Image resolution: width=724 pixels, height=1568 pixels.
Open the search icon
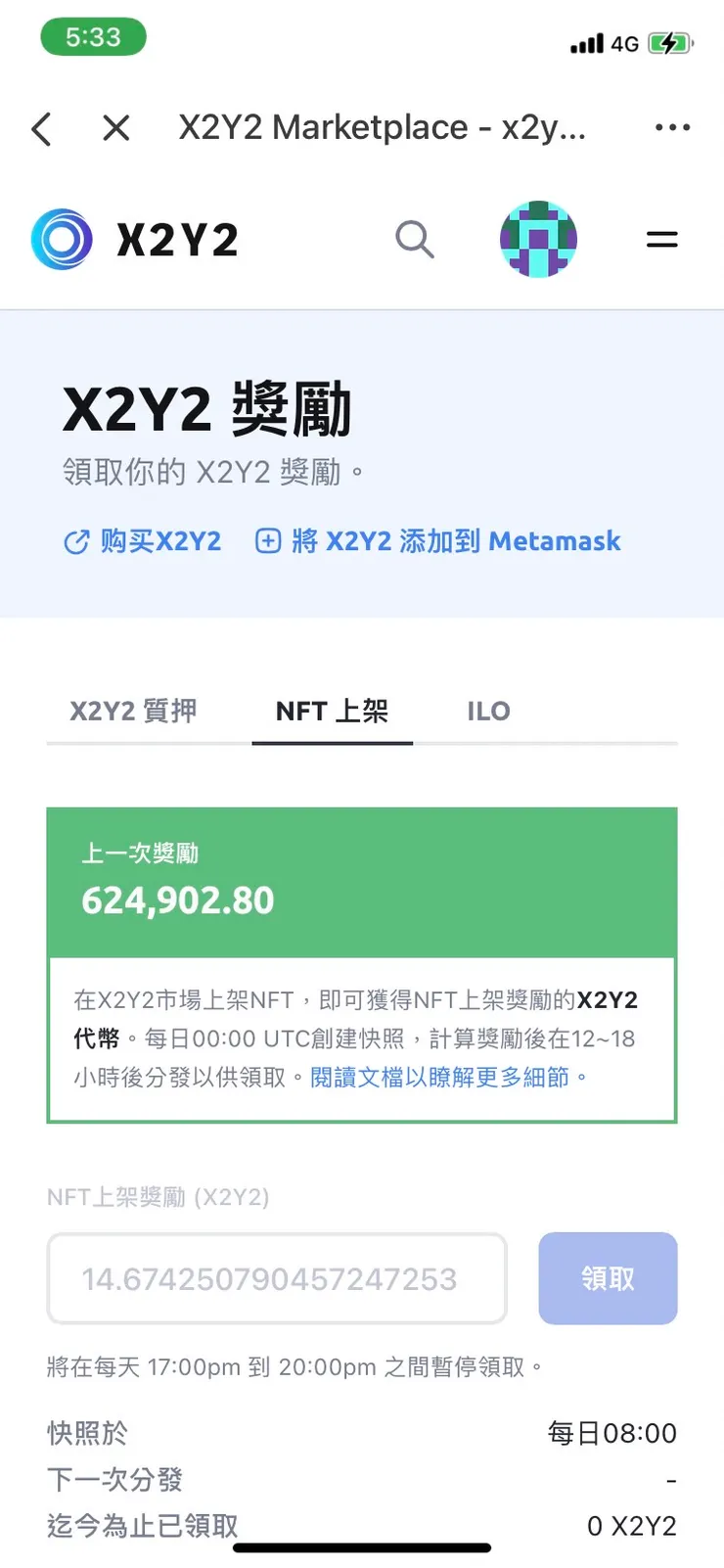[414, 239]
